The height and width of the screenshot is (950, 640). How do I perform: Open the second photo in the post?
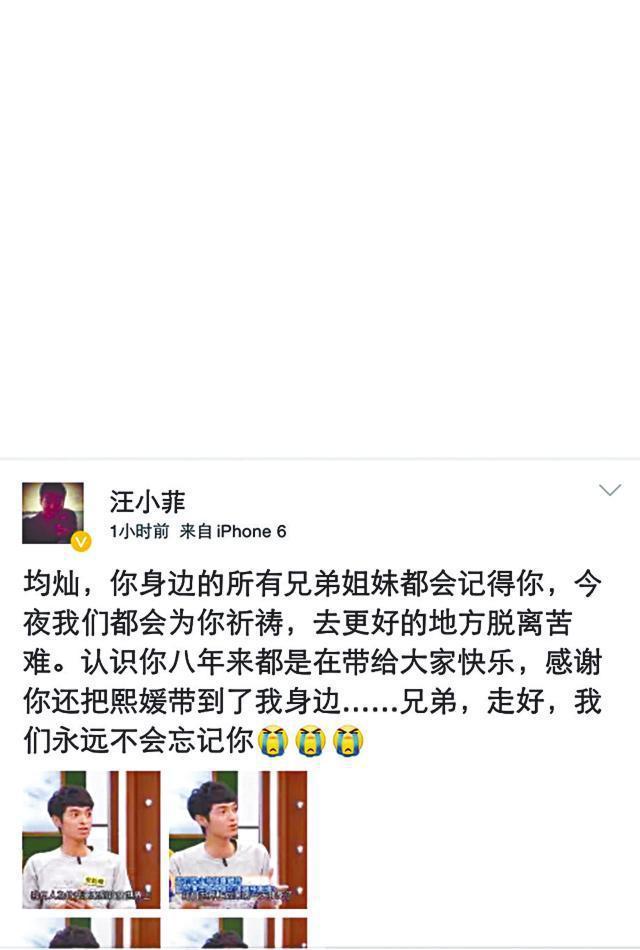[x=237, y=838]
